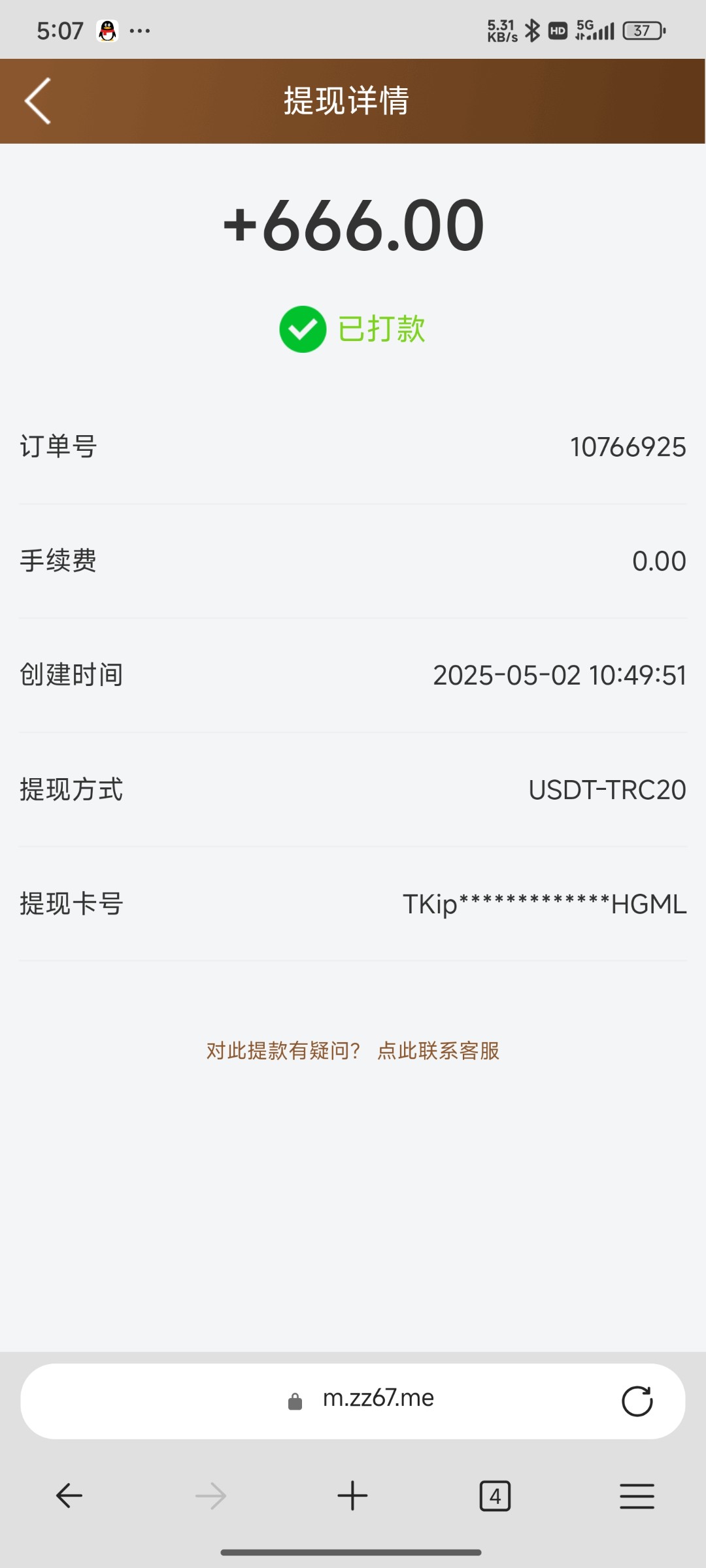Open the browser hamburger menu

pos(637,1495)
